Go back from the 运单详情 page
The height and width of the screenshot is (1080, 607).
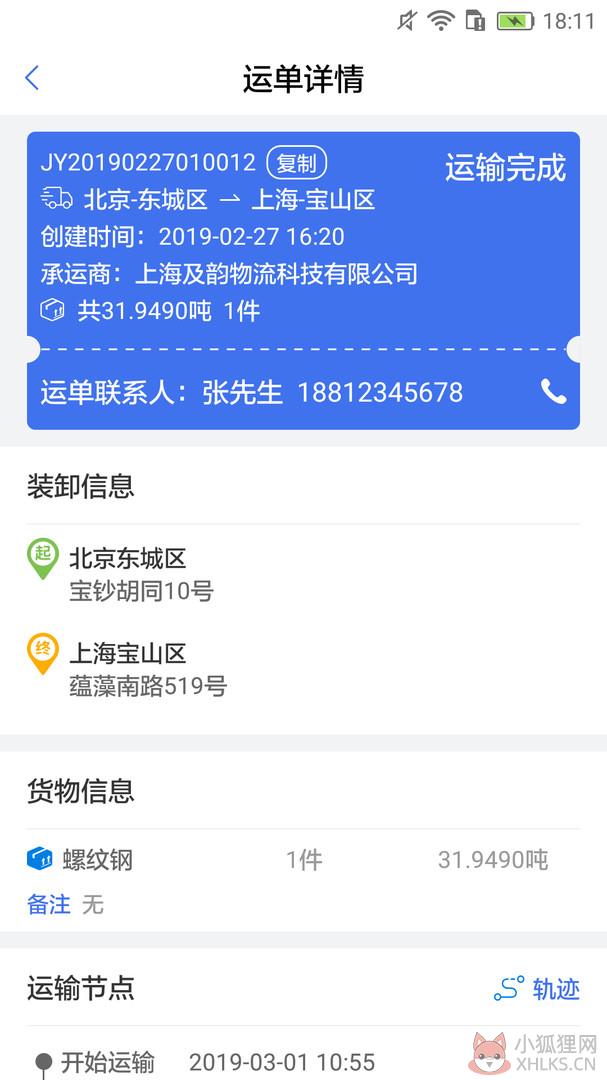pyautogui.click(x=32, y=79)
